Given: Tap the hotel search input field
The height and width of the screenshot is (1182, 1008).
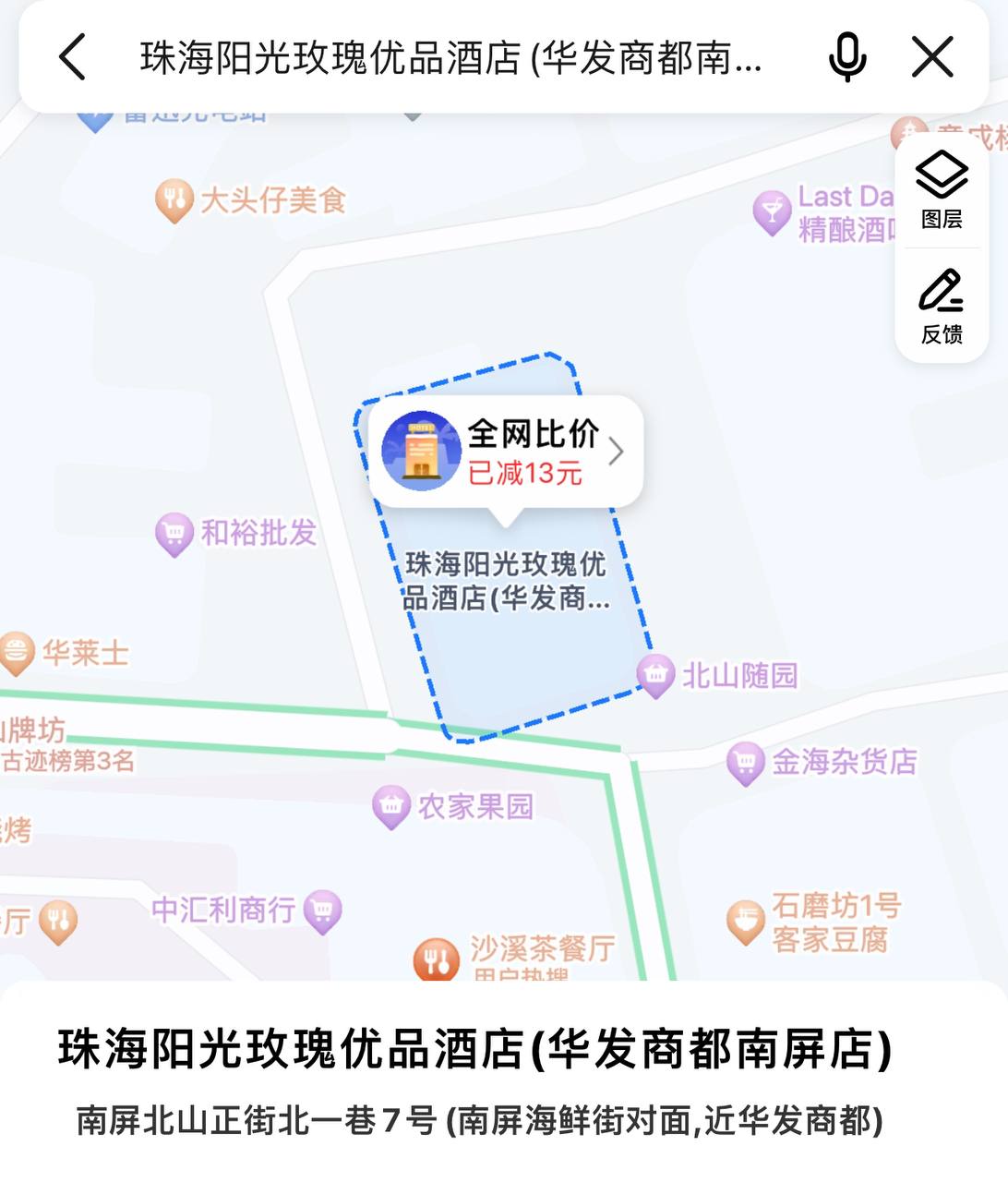Looking at the screenshot, I should coord(443,57).
